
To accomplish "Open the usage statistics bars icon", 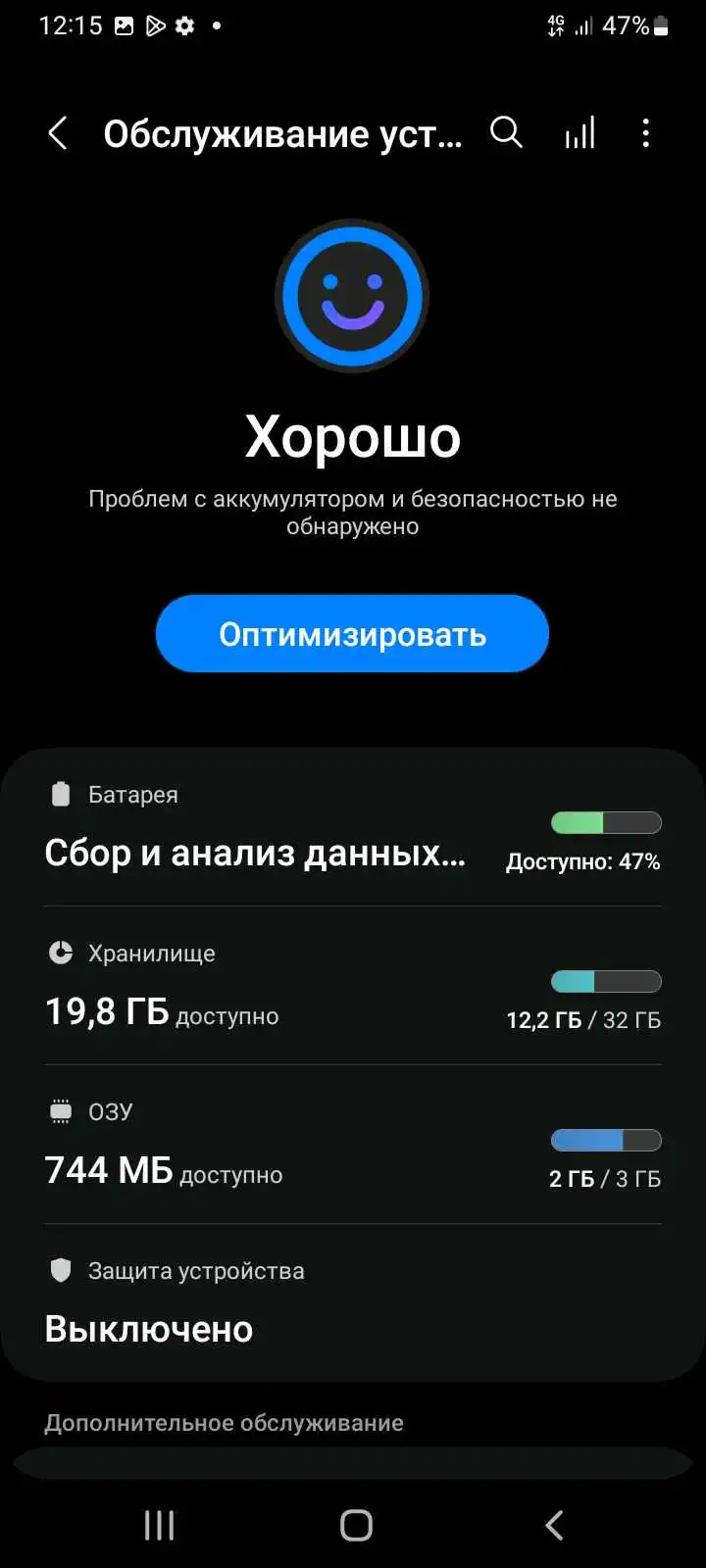I will tap(580, 133).
